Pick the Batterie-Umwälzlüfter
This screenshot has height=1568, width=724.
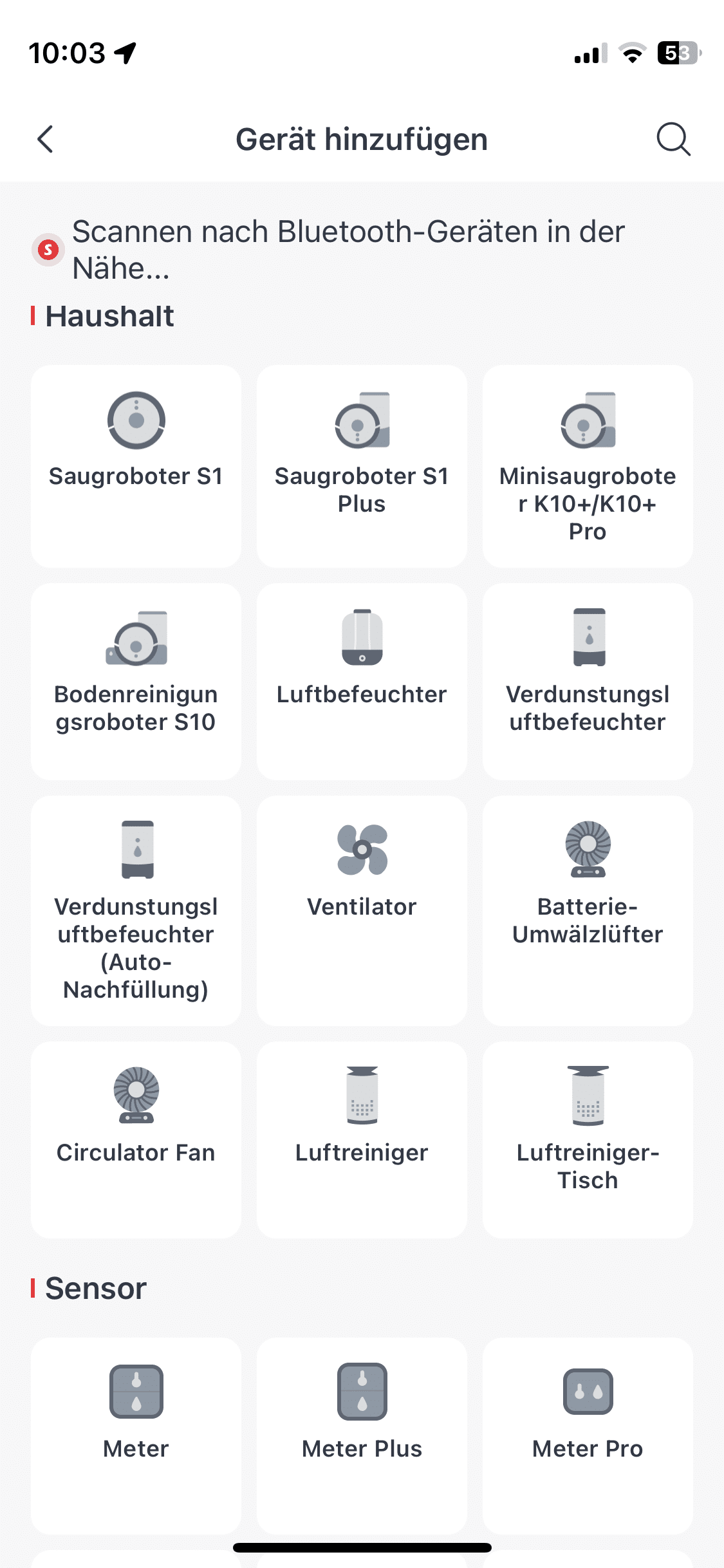point(588,910)
